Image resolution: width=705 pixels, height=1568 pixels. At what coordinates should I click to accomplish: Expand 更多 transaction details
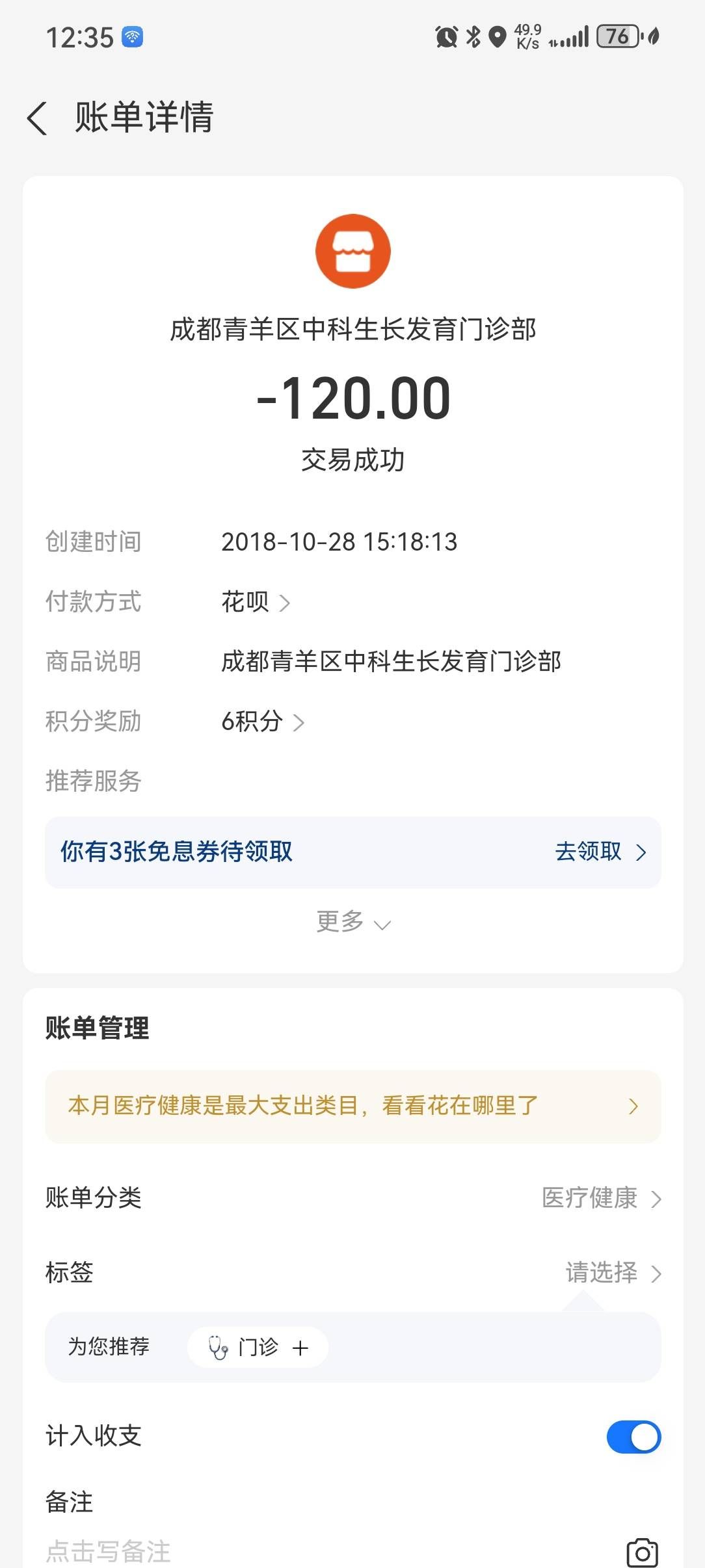[352, 922]
